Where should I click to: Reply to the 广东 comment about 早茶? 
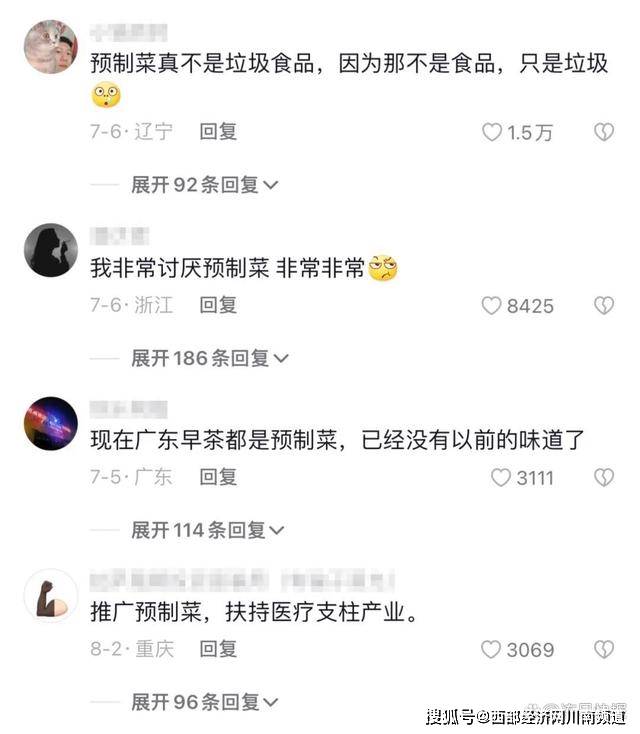[x=218, y=477]
